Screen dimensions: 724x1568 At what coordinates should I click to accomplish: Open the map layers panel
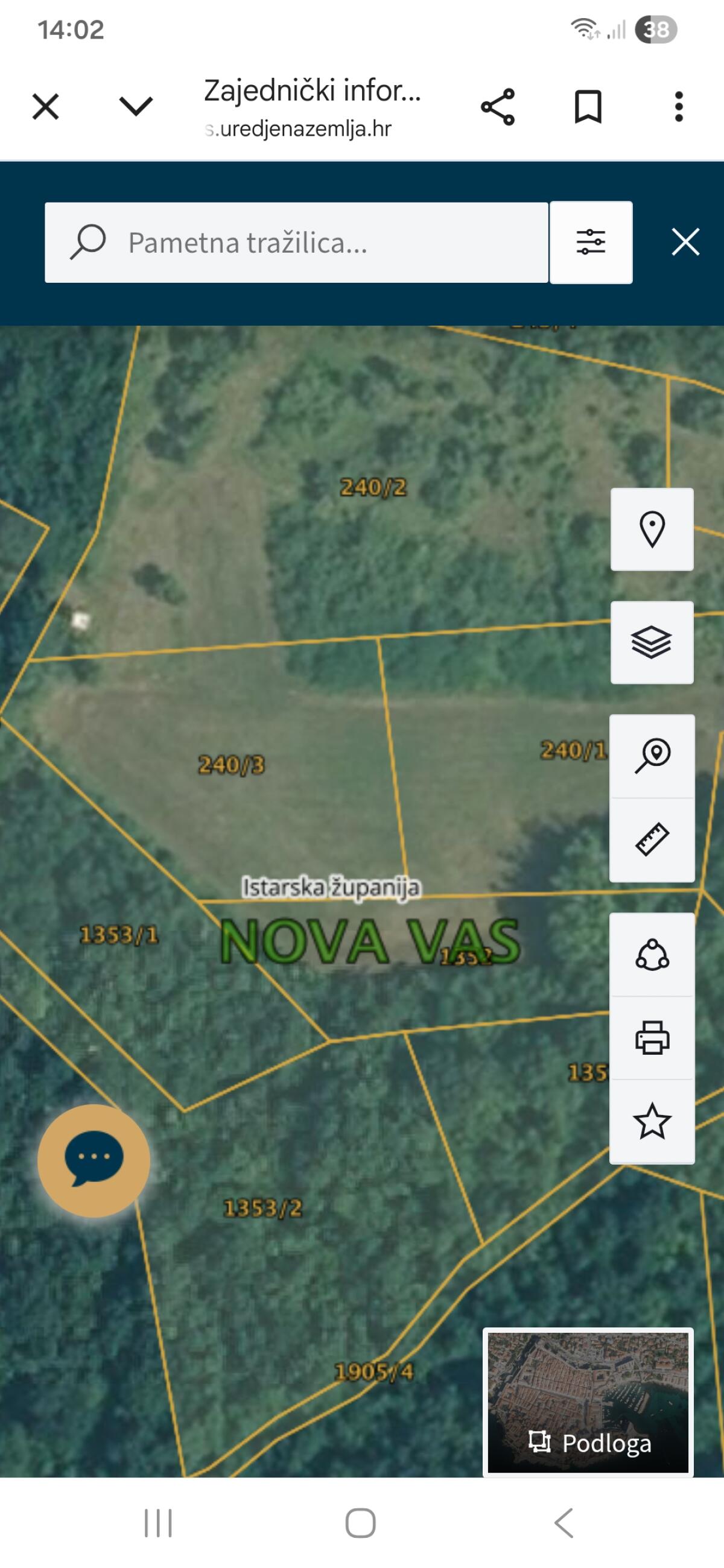pos(652,642)
